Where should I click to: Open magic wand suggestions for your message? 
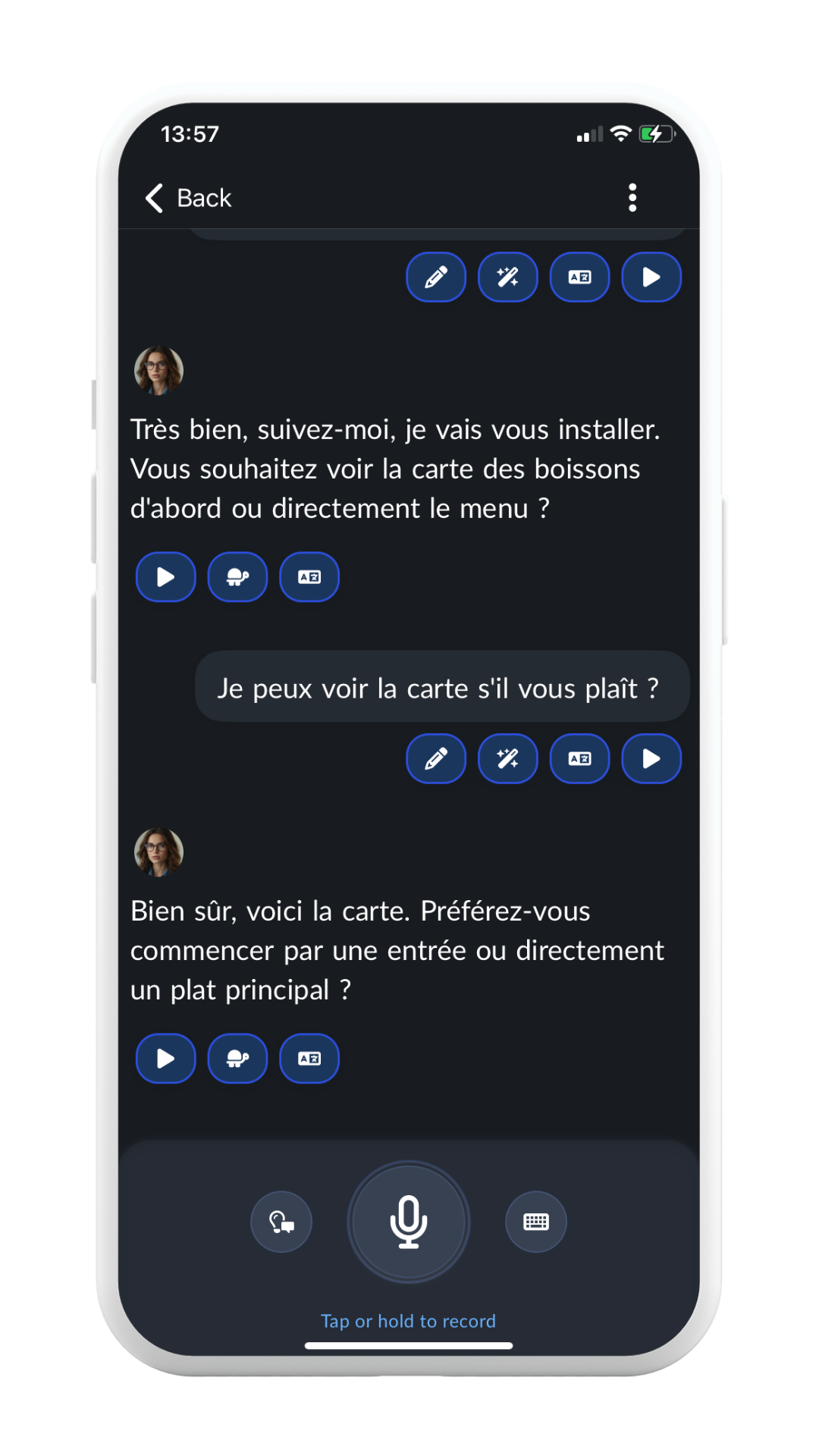coord(507,758)
